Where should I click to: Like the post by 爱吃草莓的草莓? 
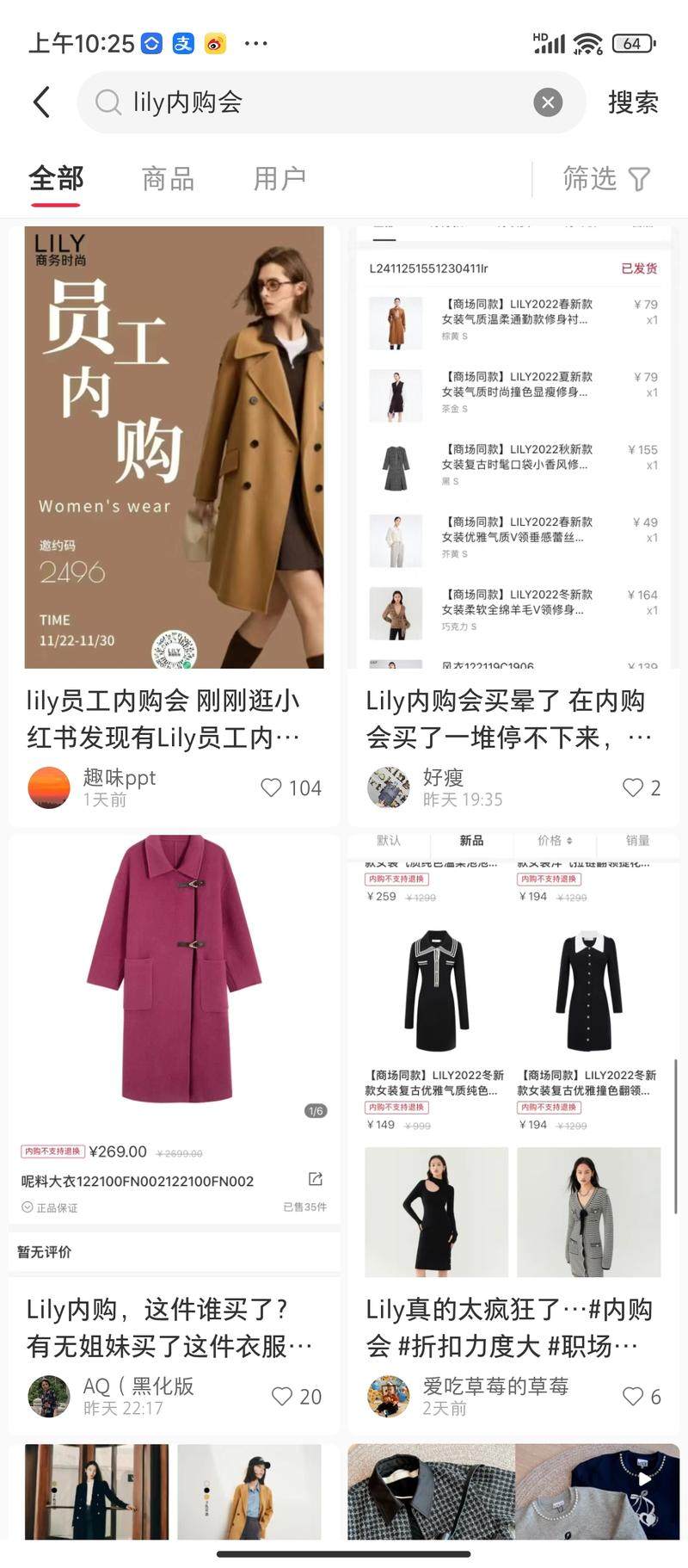point(633,1396)
